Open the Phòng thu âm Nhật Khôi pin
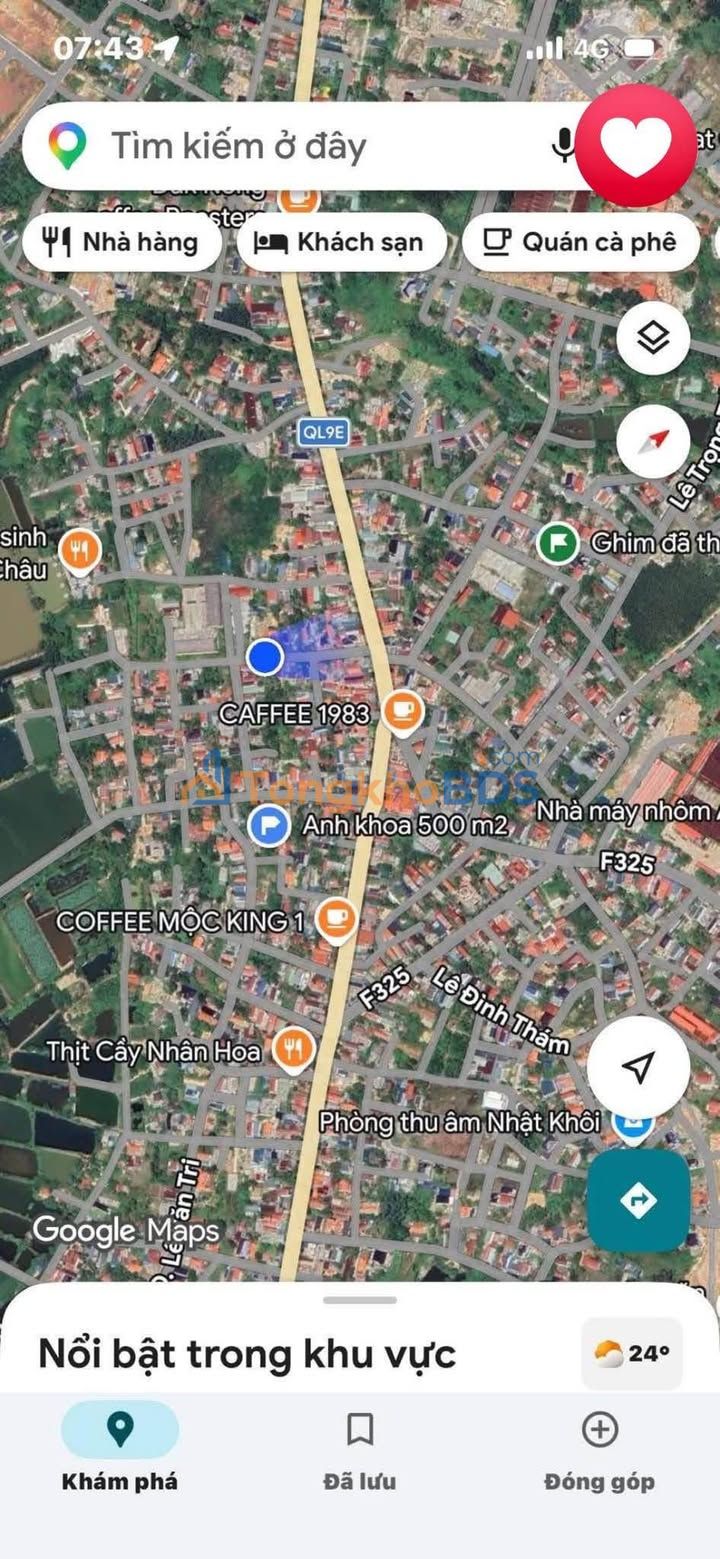This screenshot has width=720, height=1559. (632, 1123)
